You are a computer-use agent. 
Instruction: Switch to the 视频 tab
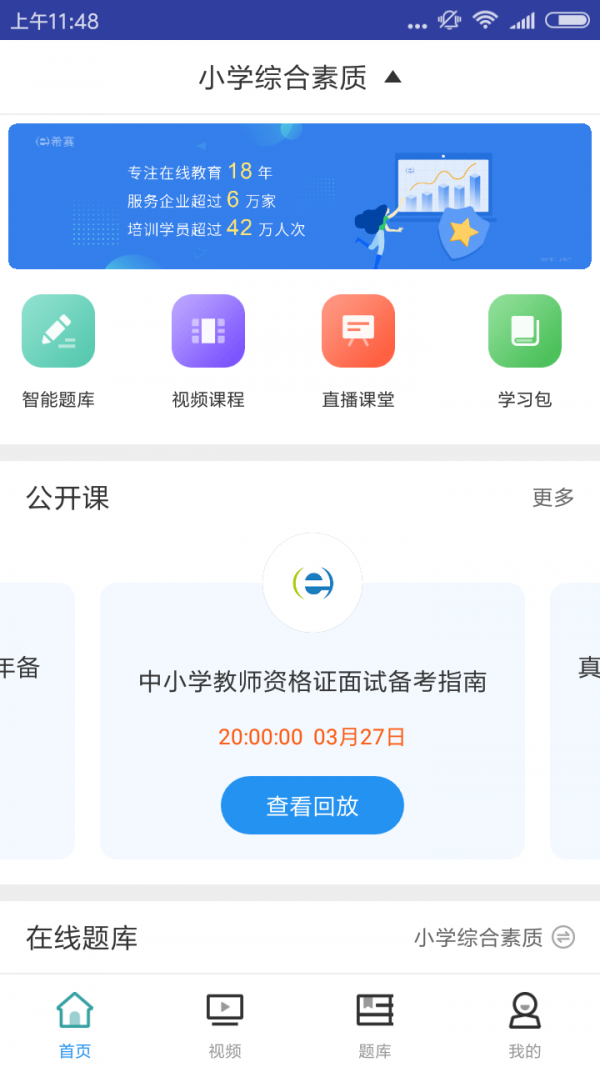(225, 1024)
